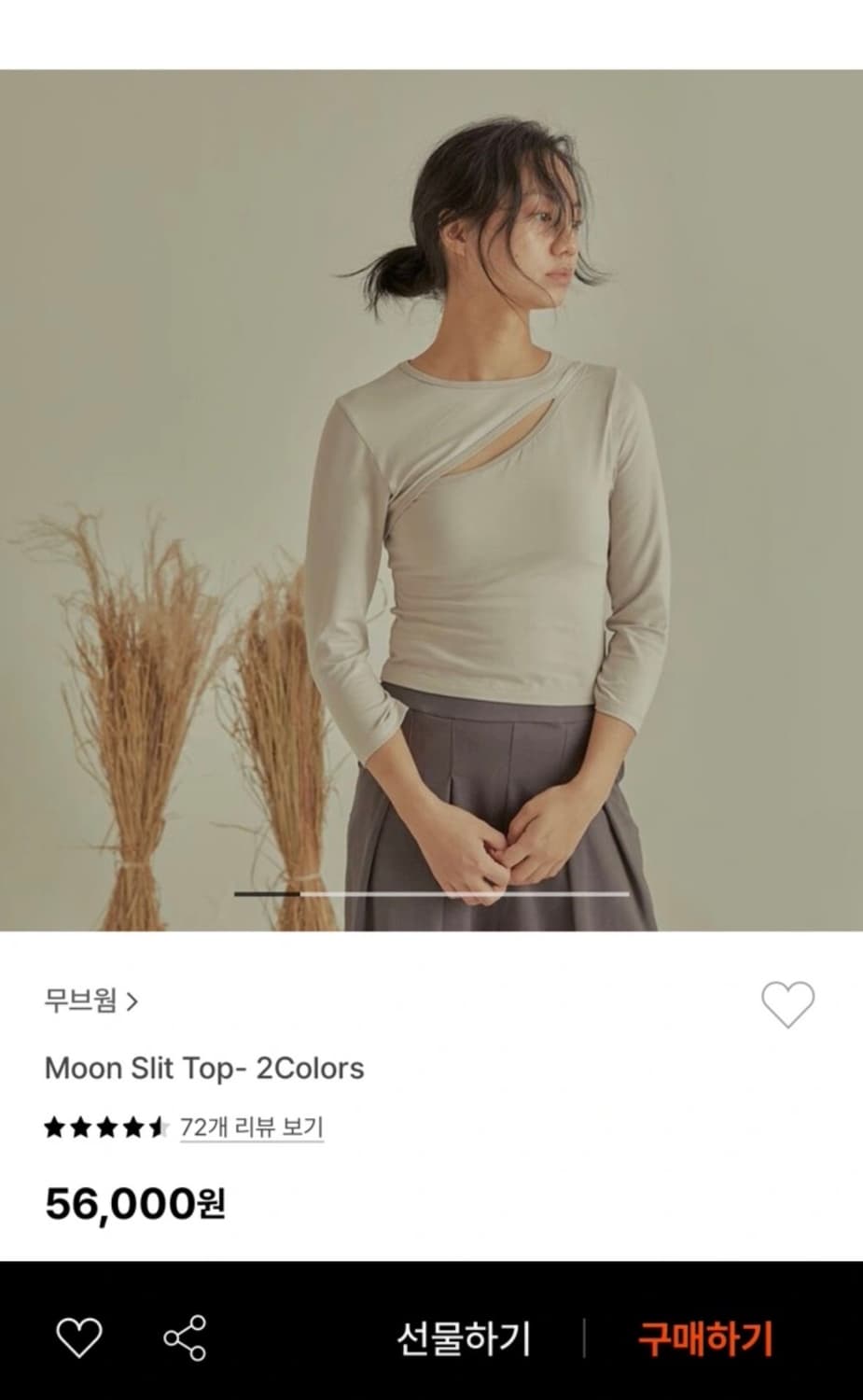Click the second rating star
The image size is (863, 1400).
[x=80, y=1127]
